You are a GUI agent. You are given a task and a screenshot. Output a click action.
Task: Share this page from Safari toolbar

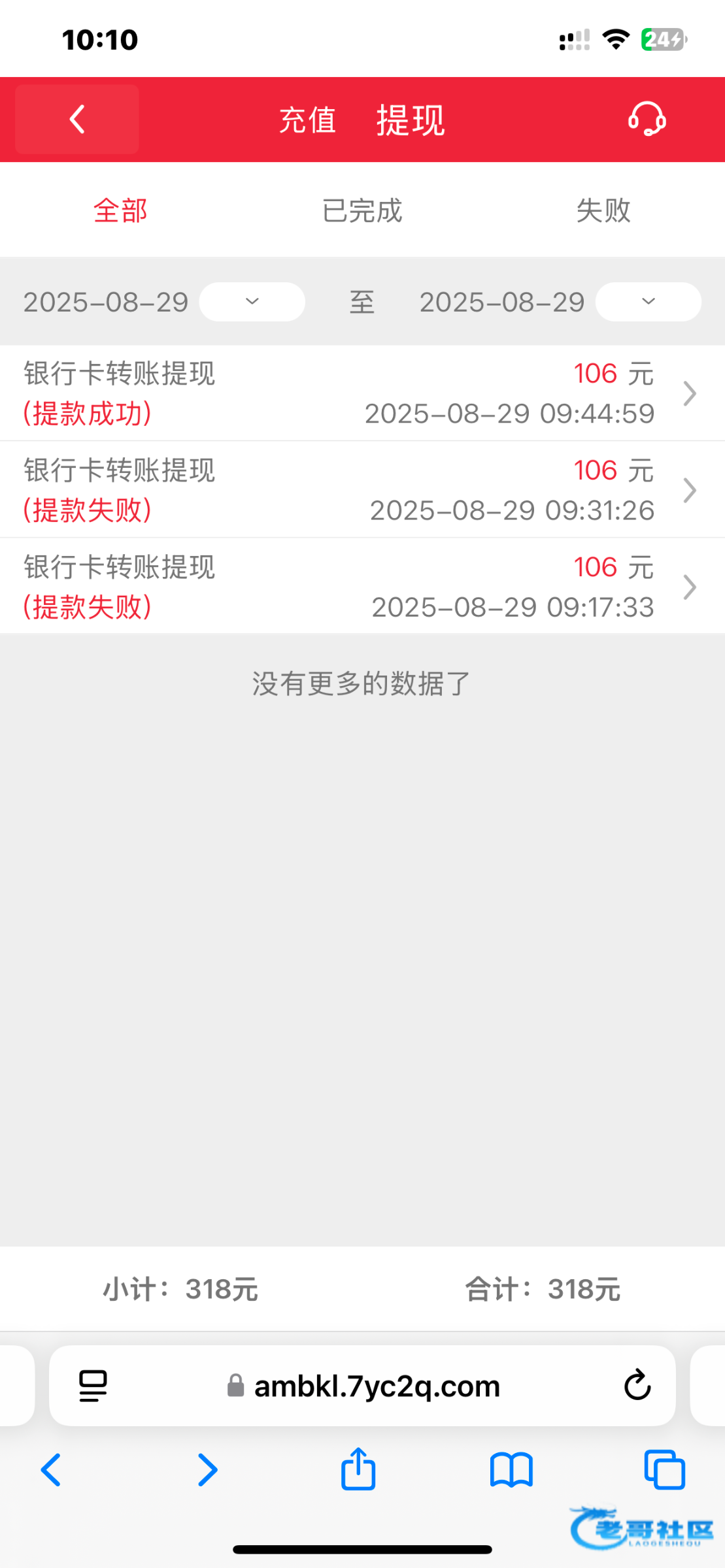coord(358,1470)
